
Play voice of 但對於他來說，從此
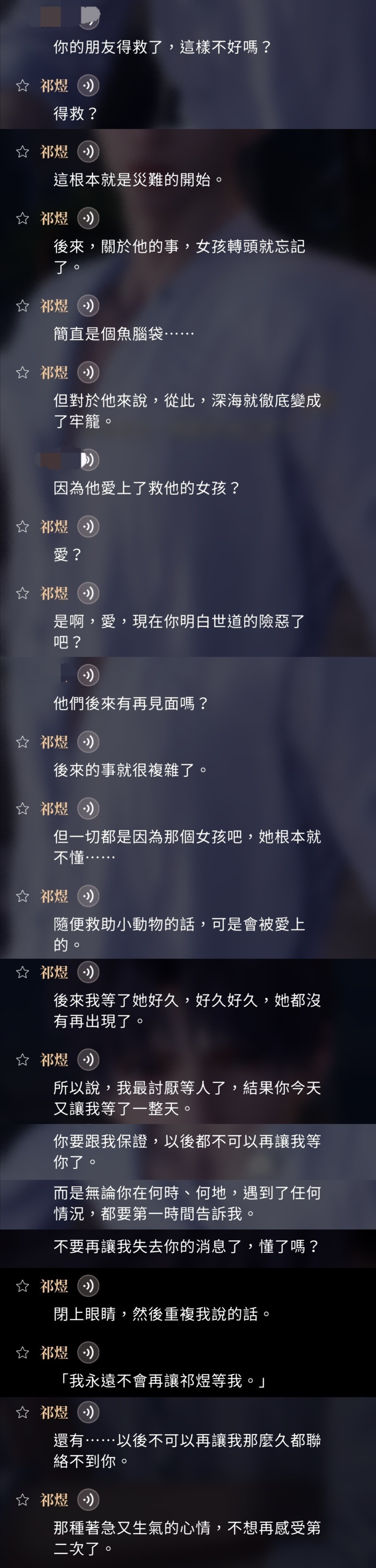pos(88,372)
